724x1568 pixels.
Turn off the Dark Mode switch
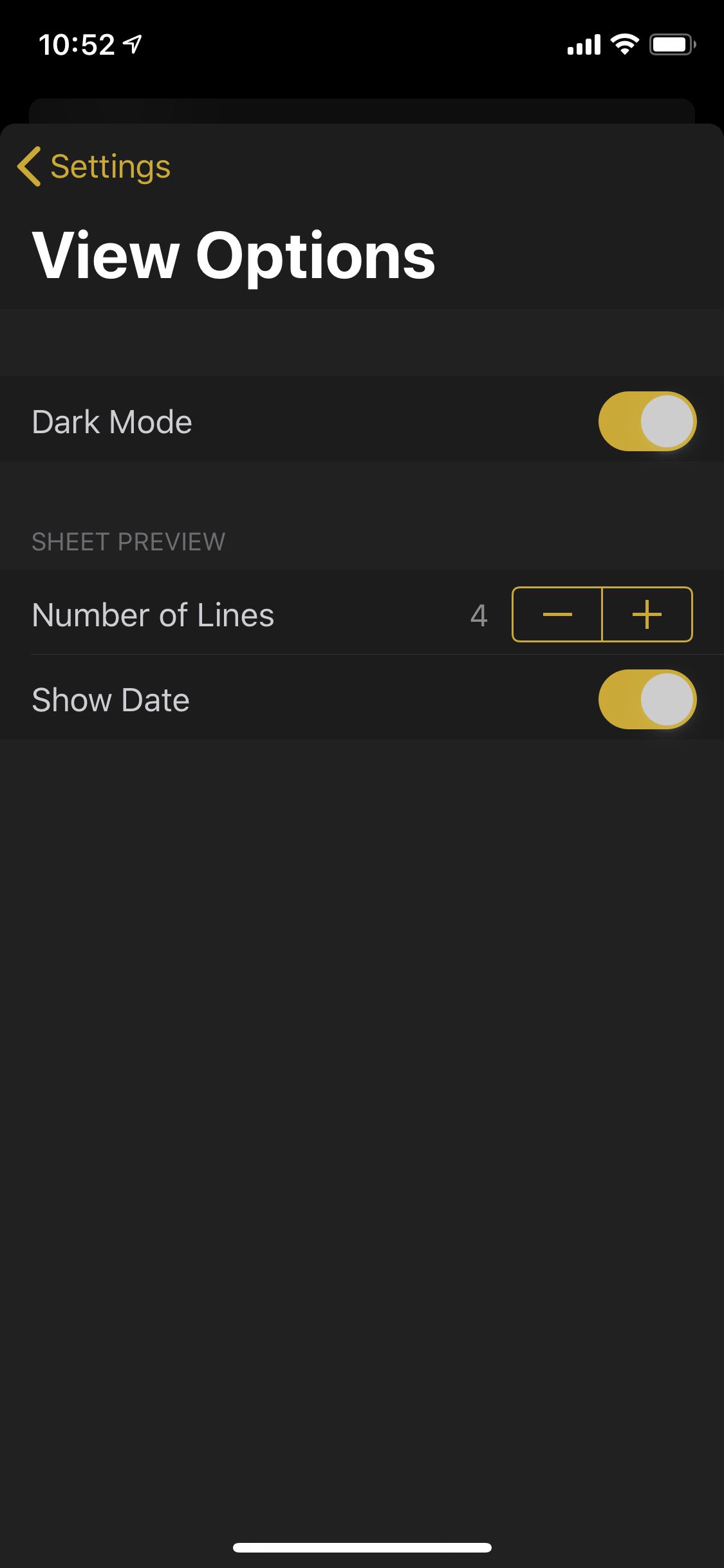click(647, 422)
